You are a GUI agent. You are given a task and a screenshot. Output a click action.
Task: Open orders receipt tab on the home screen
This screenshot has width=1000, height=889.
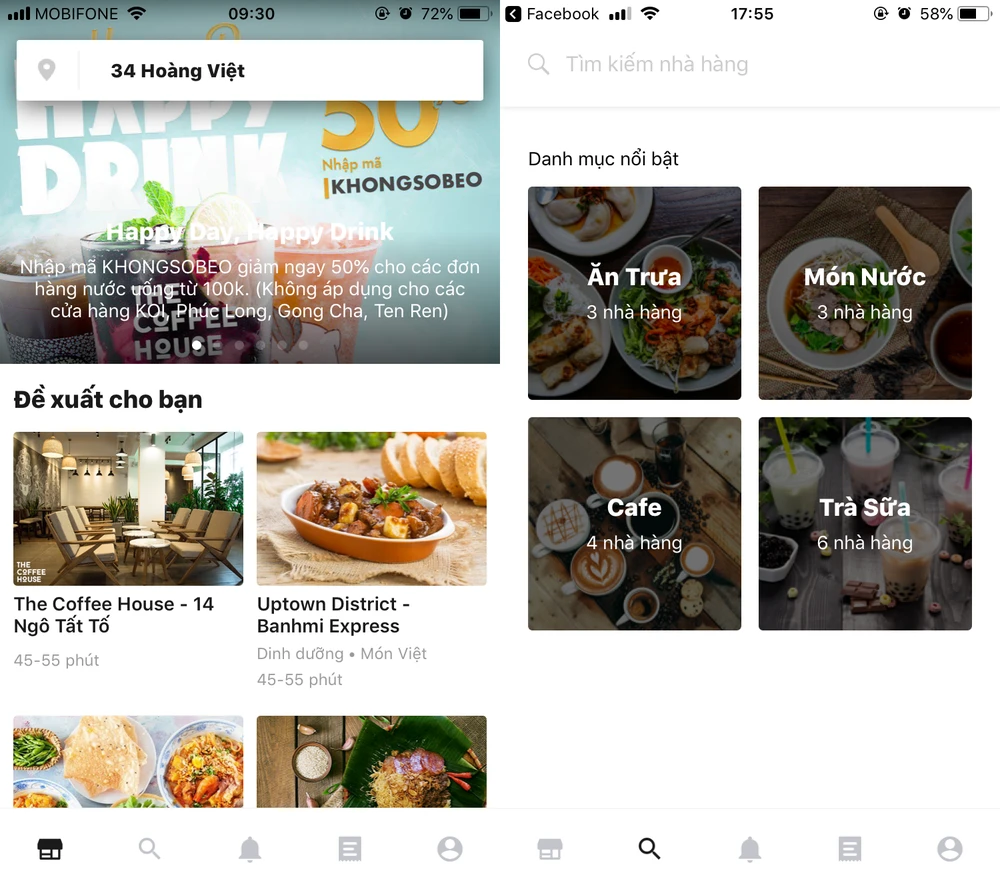point(350,849)
